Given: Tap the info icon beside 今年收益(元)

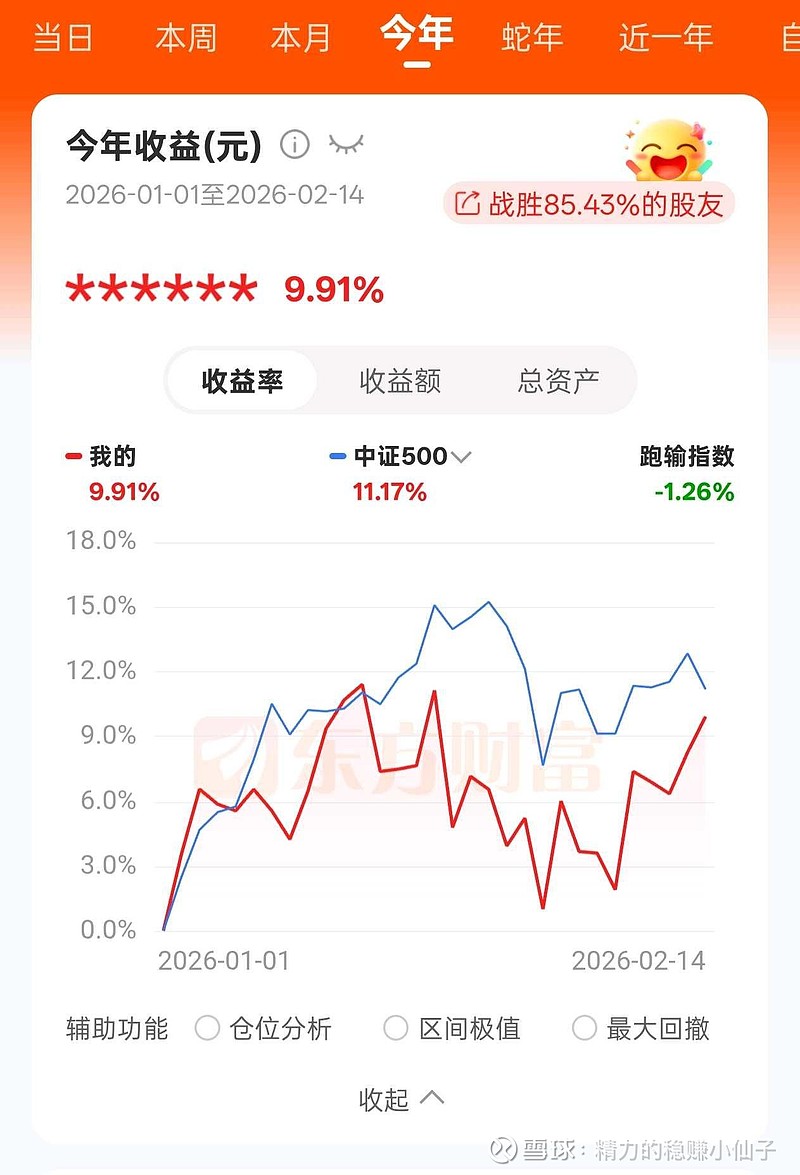Looking at the screenshot, I should pos(294,145).
